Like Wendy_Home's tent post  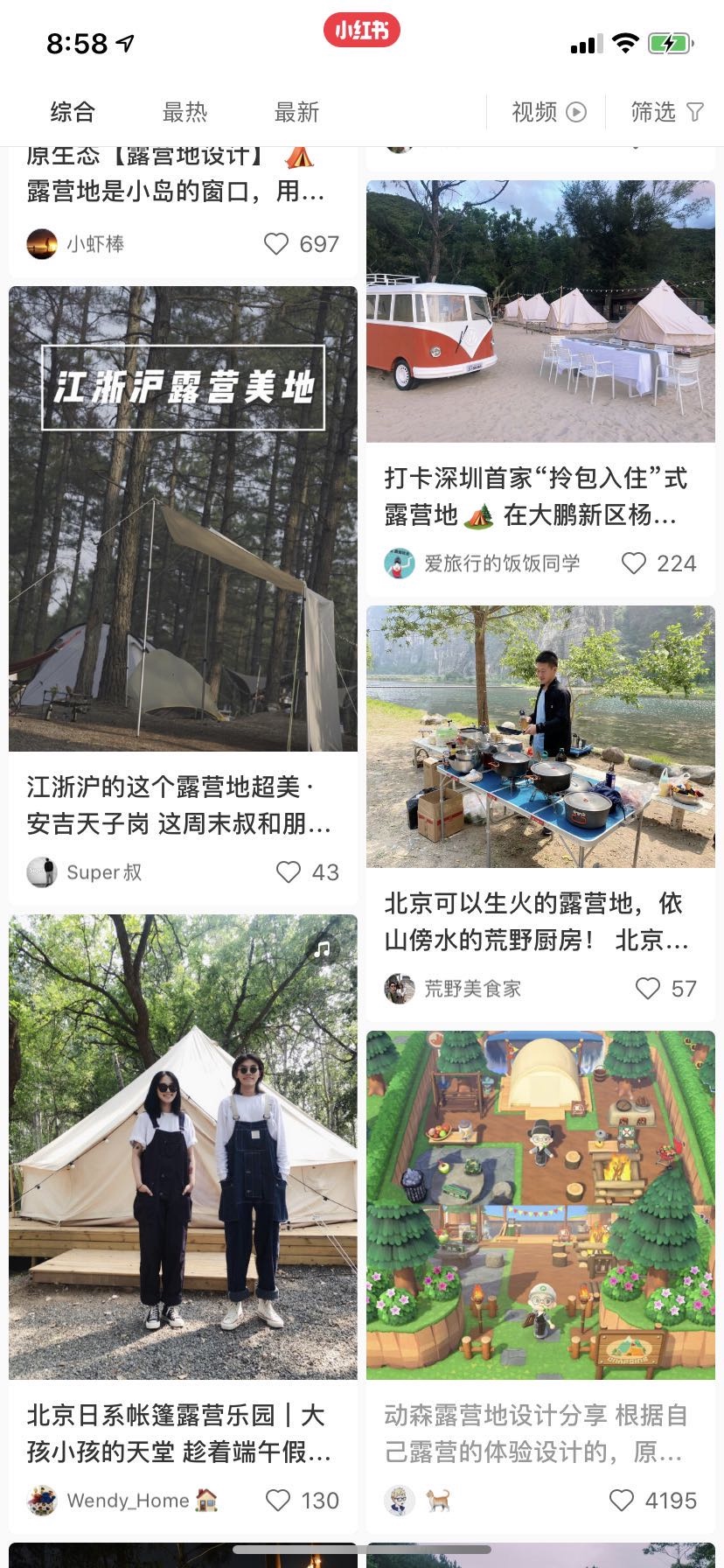[278, 1501]
